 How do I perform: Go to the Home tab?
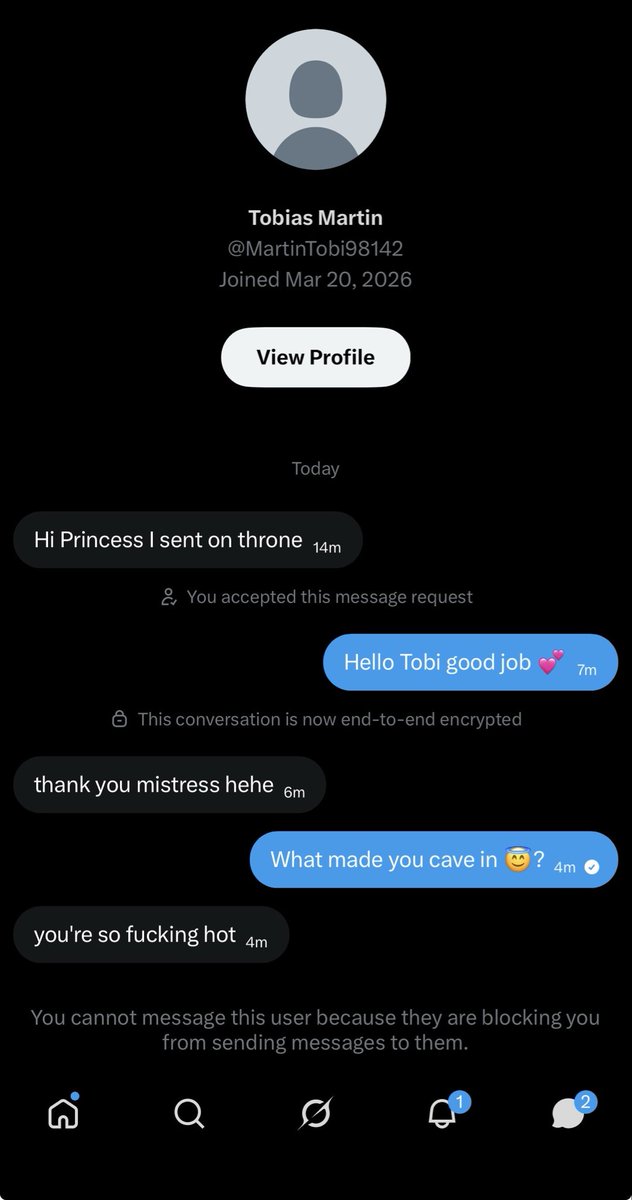[63, 1111]
